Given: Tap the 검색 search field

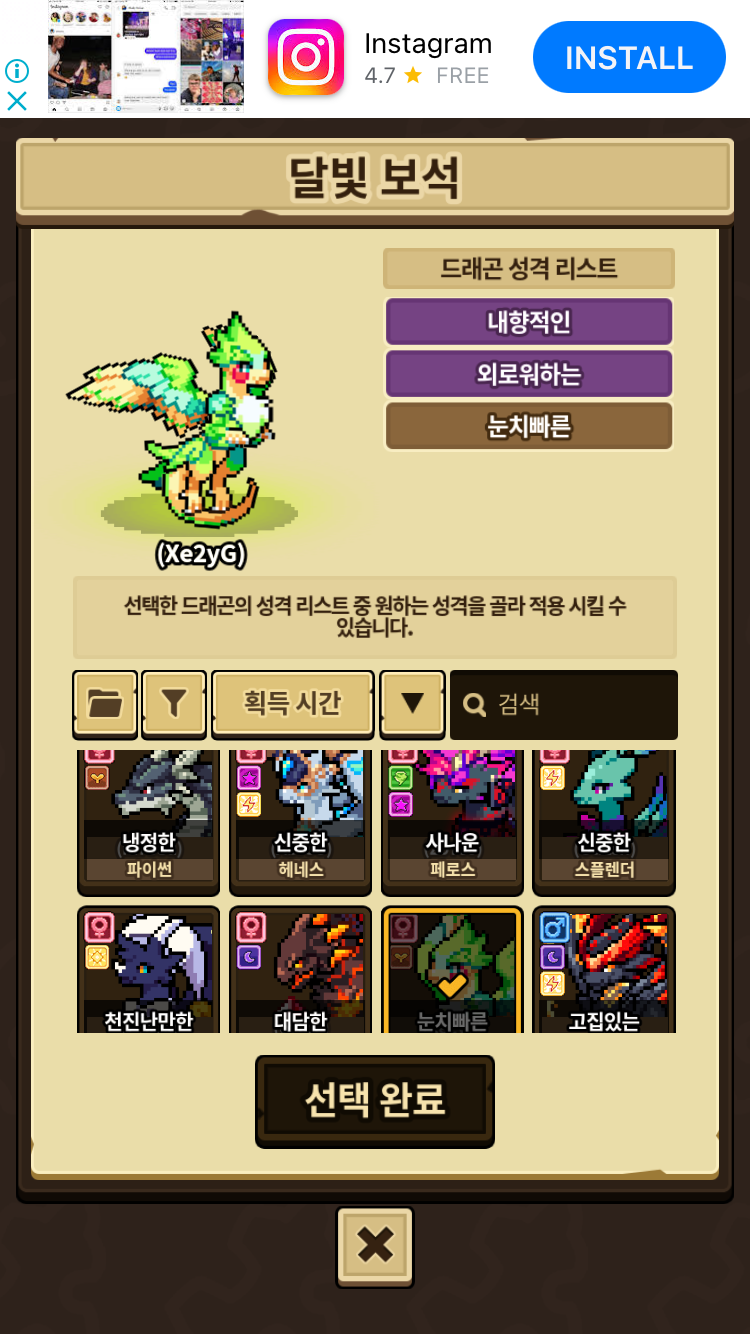Looking at the screenshot, I should [564, 704].
